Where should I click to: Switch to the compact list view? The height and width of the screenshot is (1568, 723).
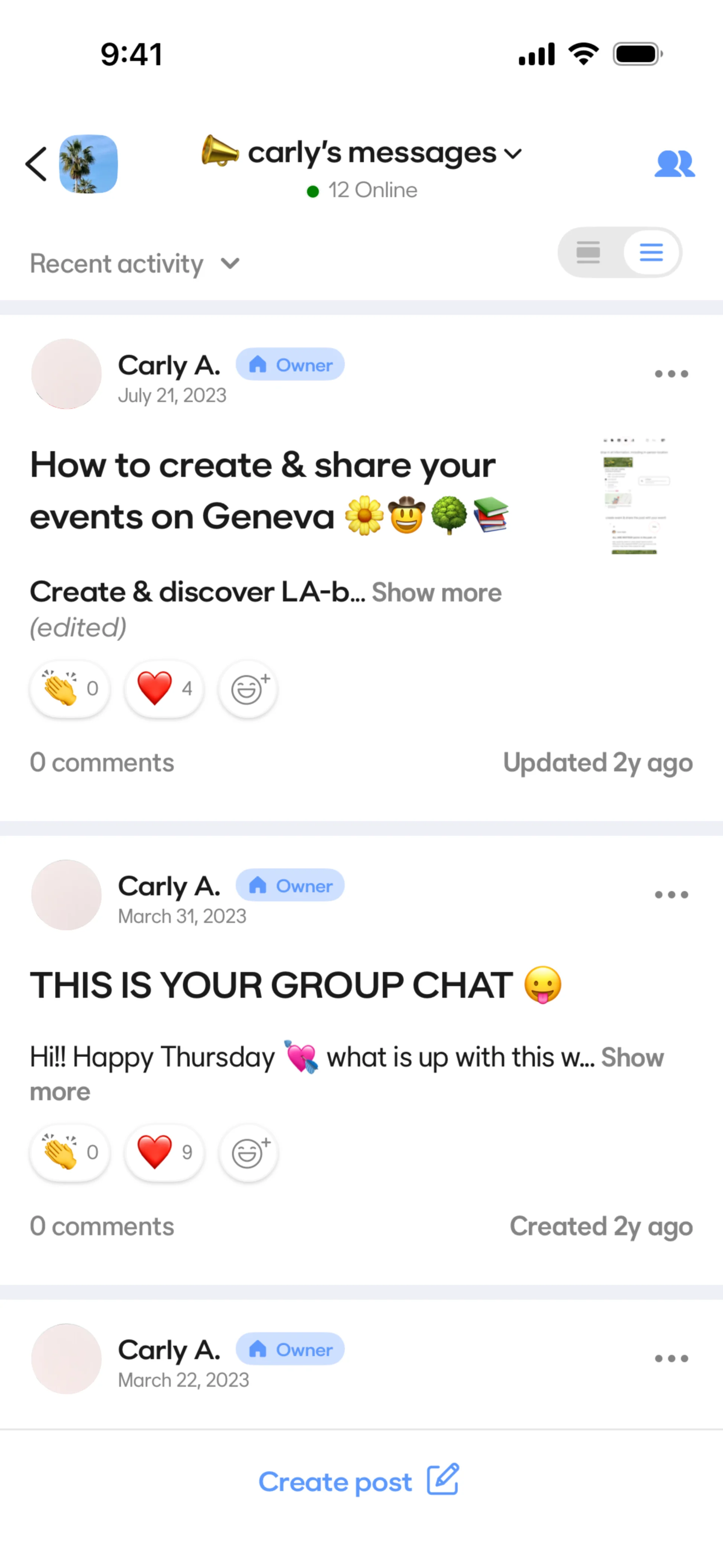(651, 252)
